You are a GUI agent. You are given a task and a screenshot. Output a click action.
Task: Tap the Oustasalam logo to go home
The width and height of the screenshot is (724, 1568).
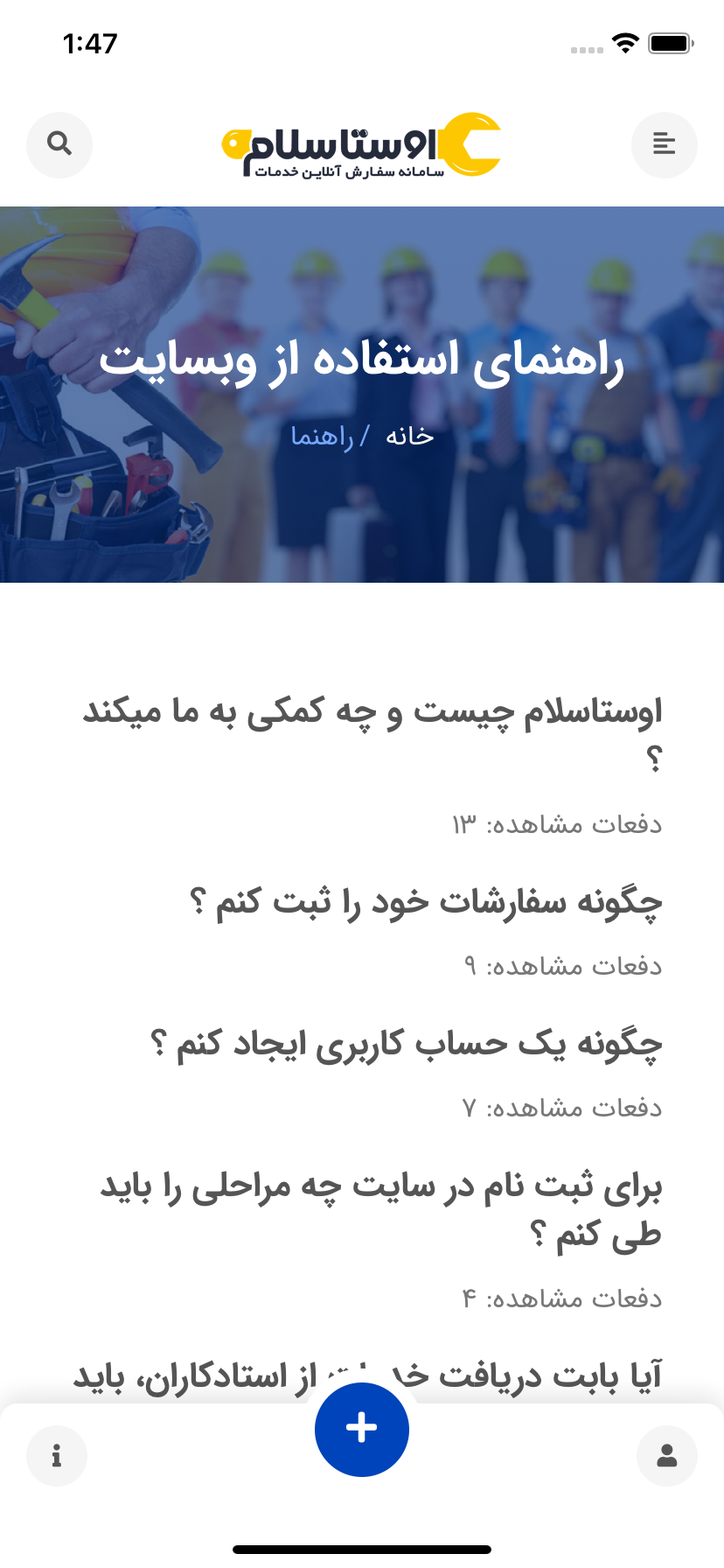click(361, 145)
